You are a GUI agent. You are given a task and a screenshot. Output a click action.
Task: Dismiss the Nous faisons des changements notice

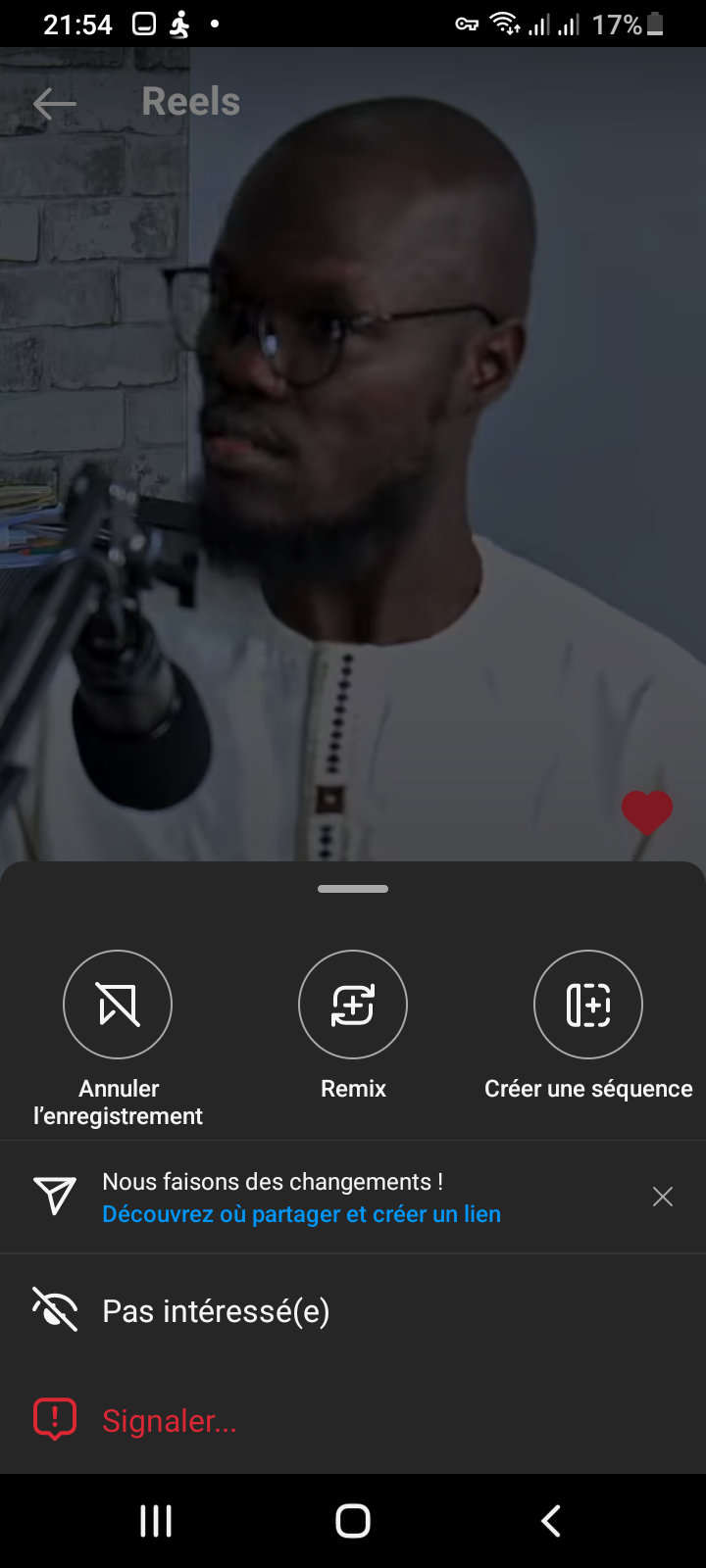[x=663, y=1197]
